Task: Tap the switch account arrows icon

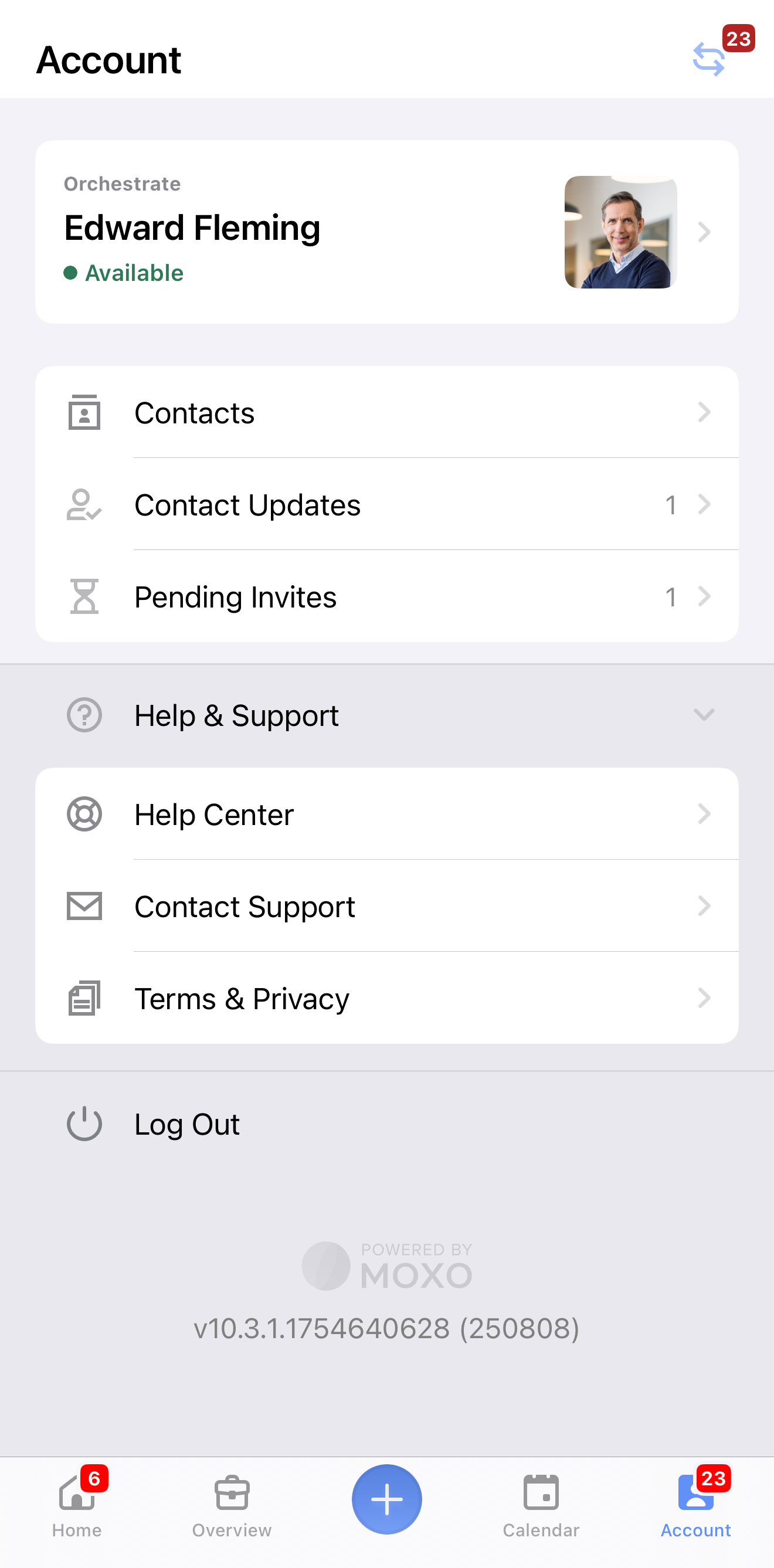Action: tap(709, 60)
